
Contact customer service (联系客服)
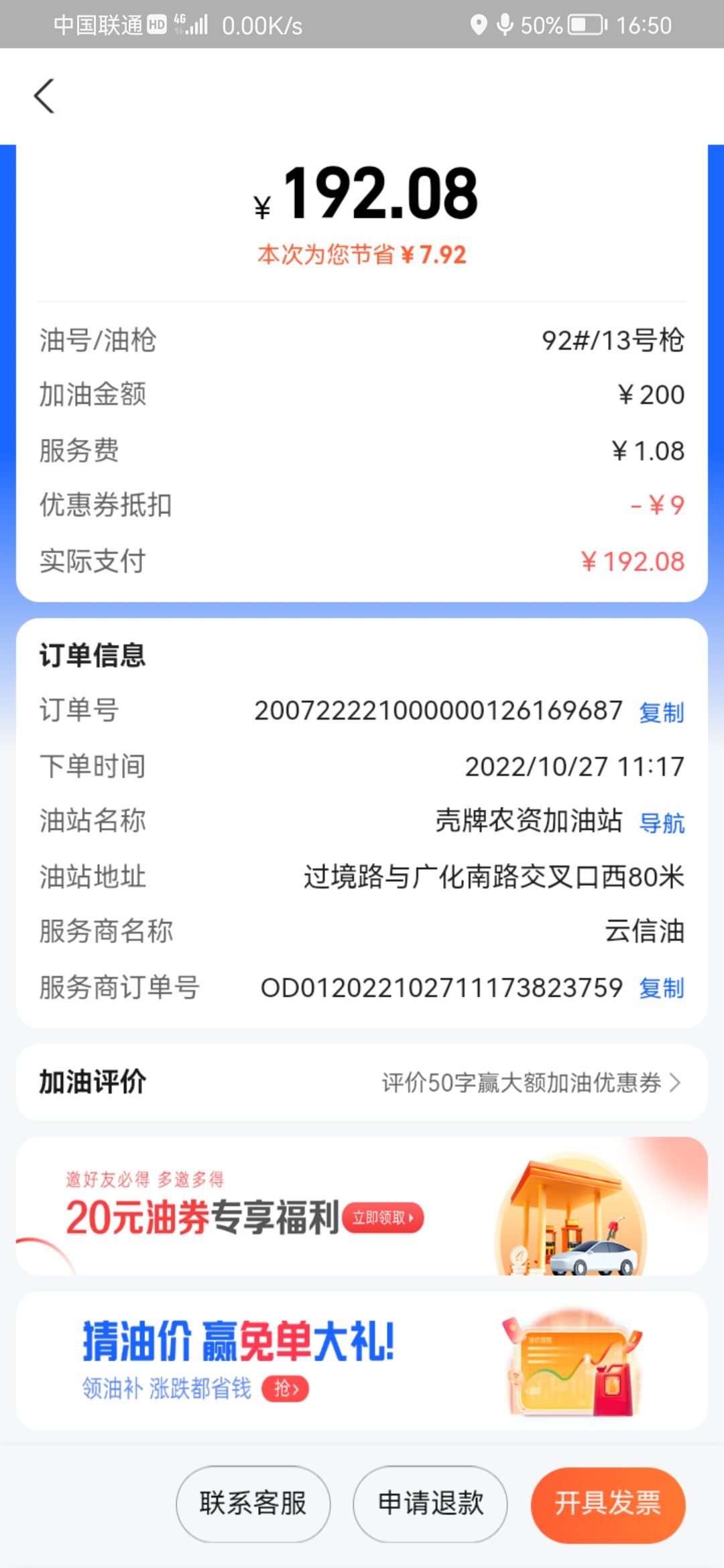(x=253, y=1503)
